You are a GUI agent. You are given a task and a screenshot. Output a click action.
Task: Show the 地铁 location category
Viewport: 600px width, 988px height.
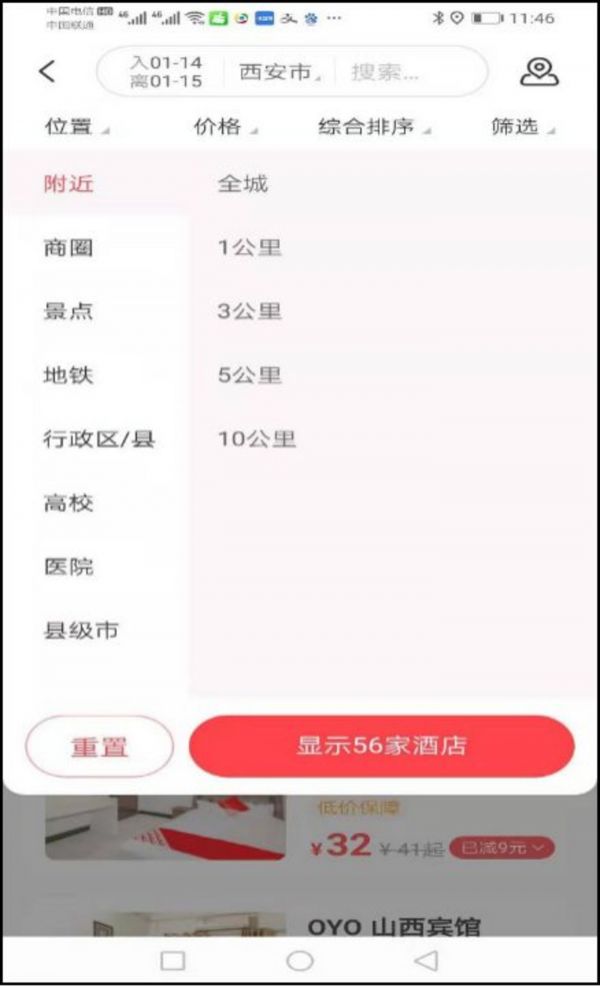point(69,375)
